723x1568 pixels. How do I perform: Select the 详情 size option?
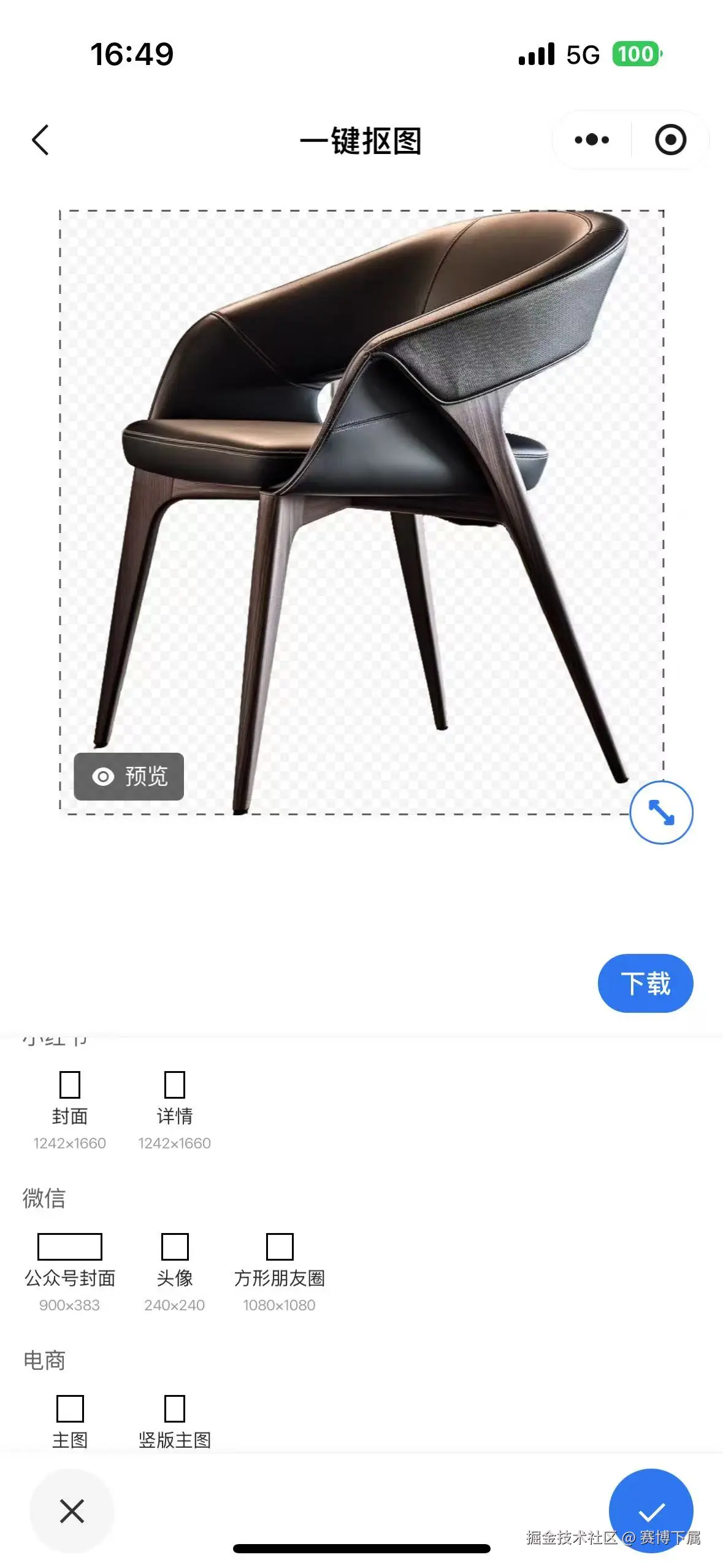[174, 1096]
